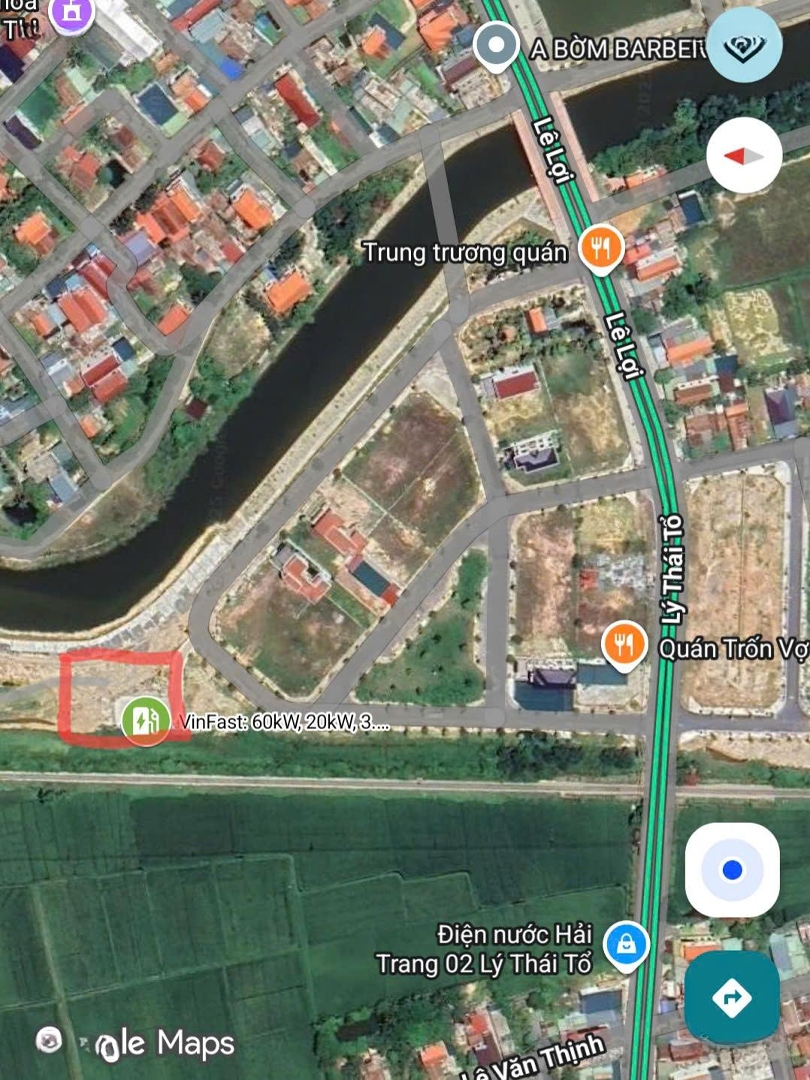810x1080 pixels.
Task: Select Quán Trốn Vợ restaurant pin
Action: tap(625, 645)
